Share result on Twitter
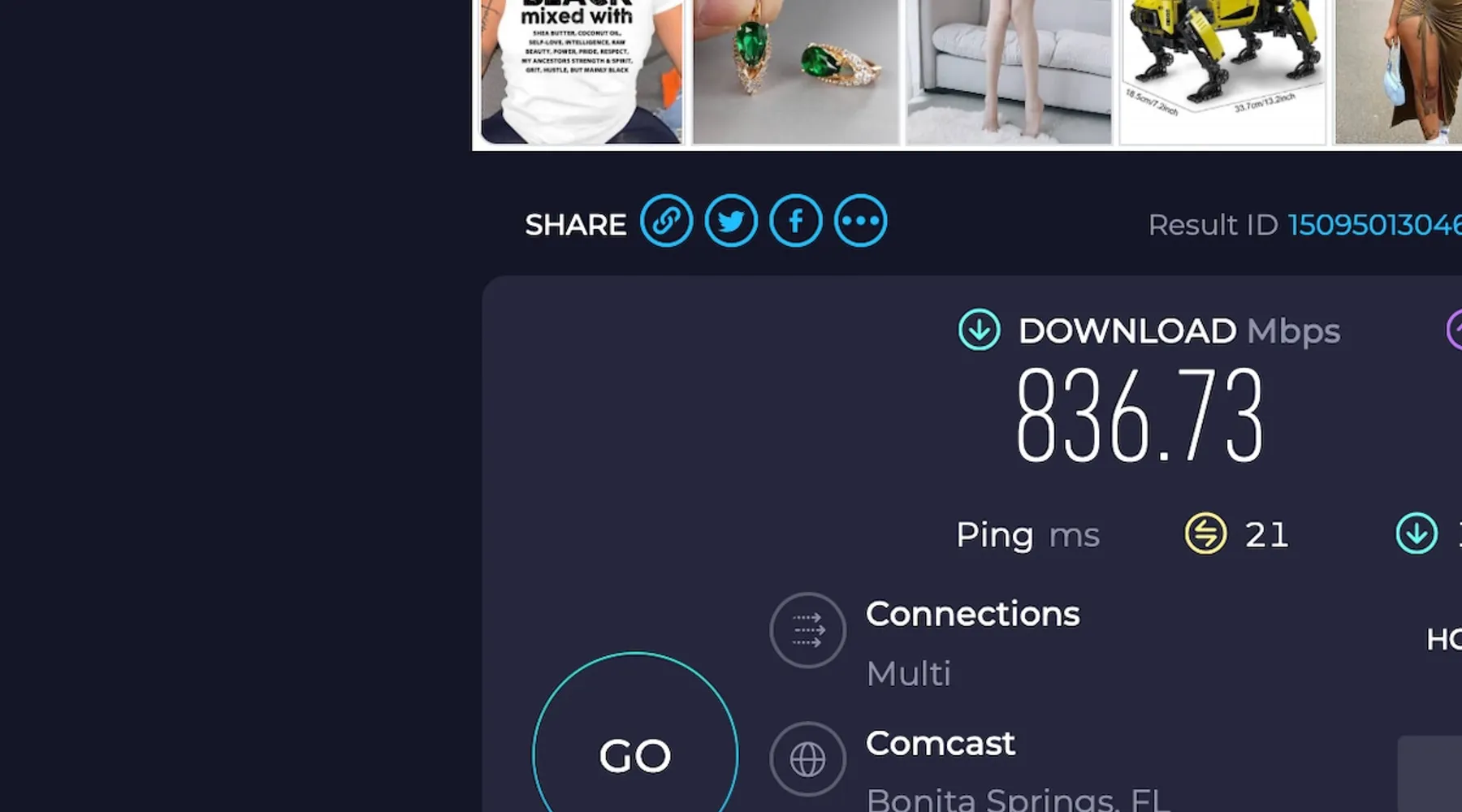The height and width of the screenshot is (812, 1462). (x=731, y=221)
